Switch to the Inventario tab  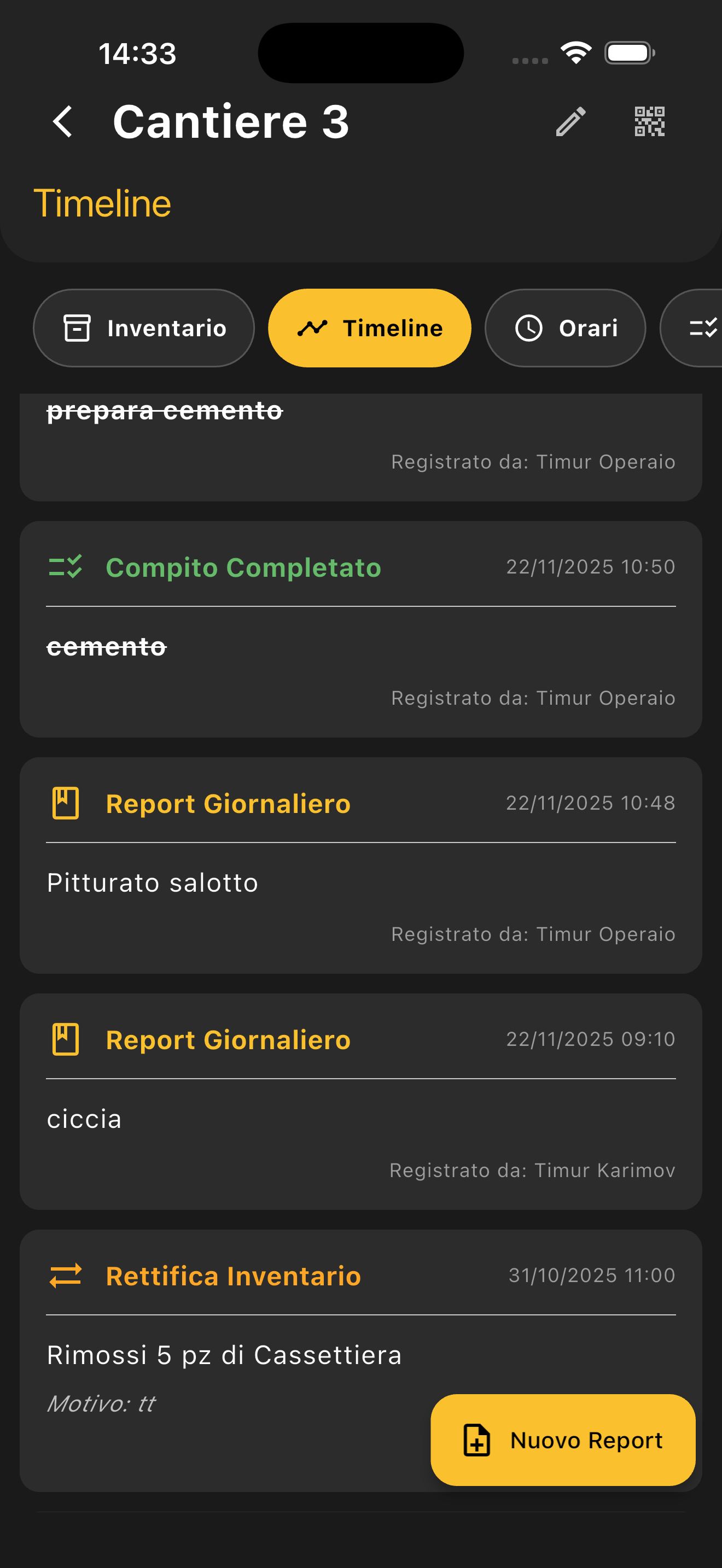coord(144,327)
